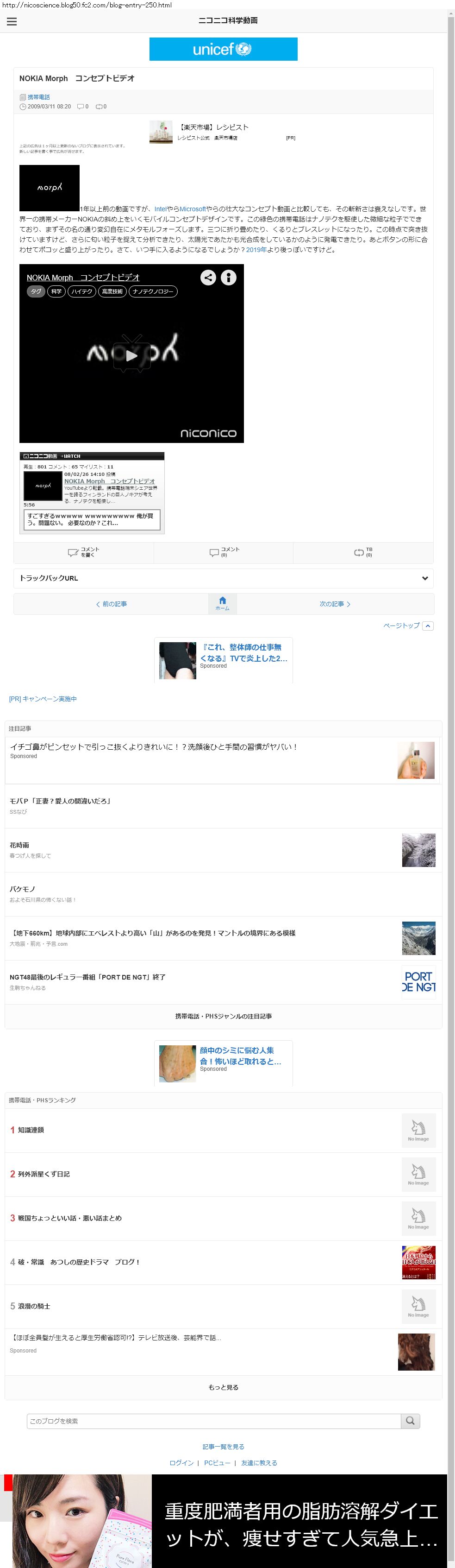Open ranking entry 知識連鎖

[31, 1130]
